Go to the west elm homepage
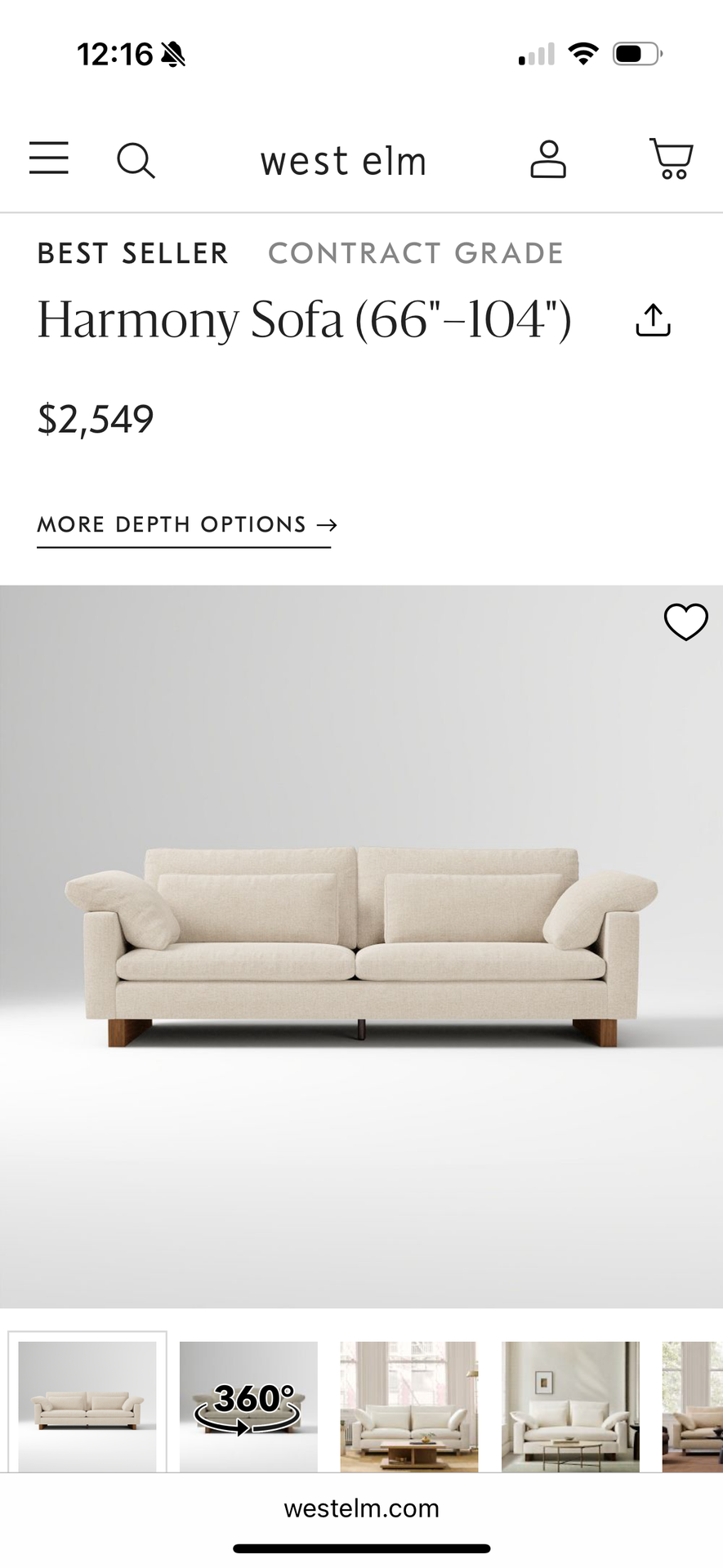 click(x=343, y=161)
